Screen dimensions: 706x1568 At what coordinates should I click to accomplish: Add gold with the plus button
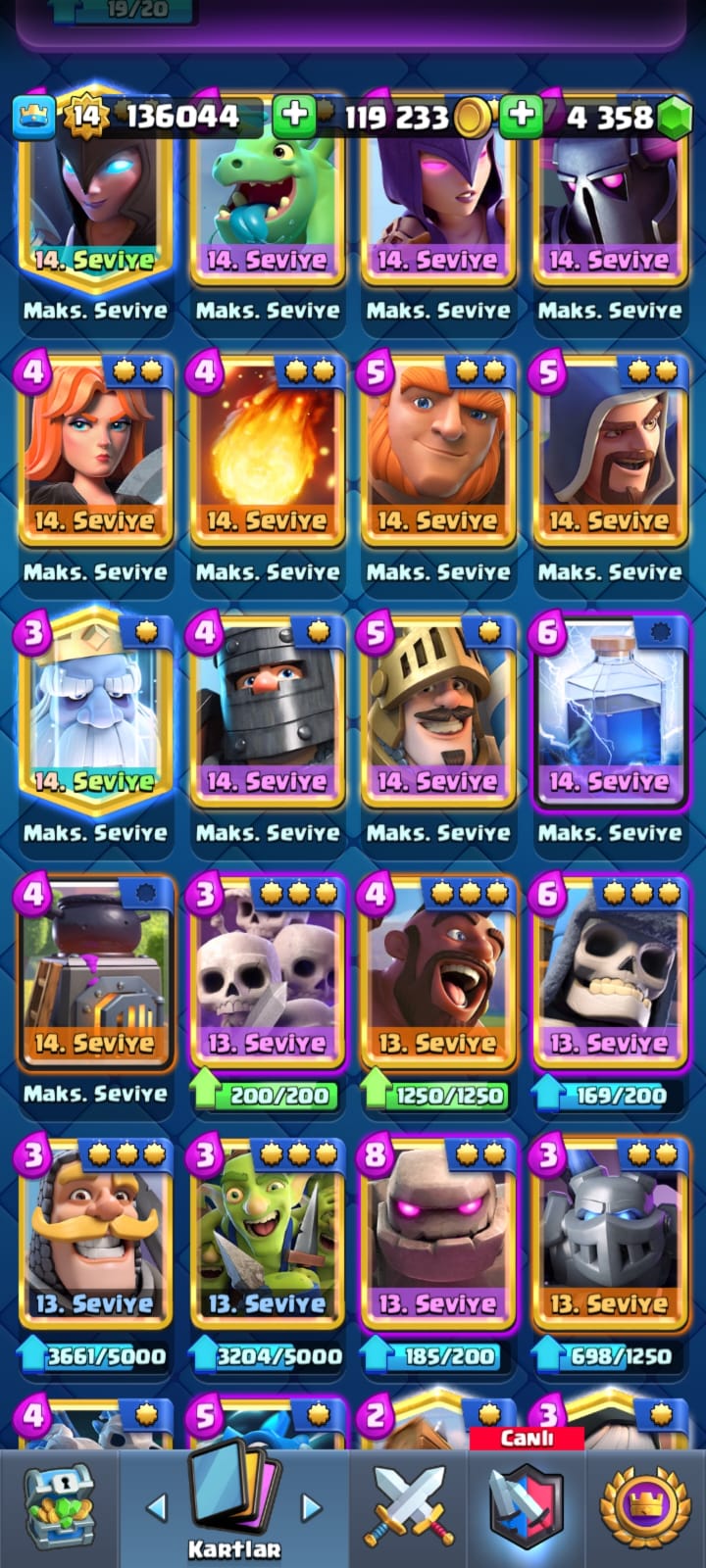(294, 116)
